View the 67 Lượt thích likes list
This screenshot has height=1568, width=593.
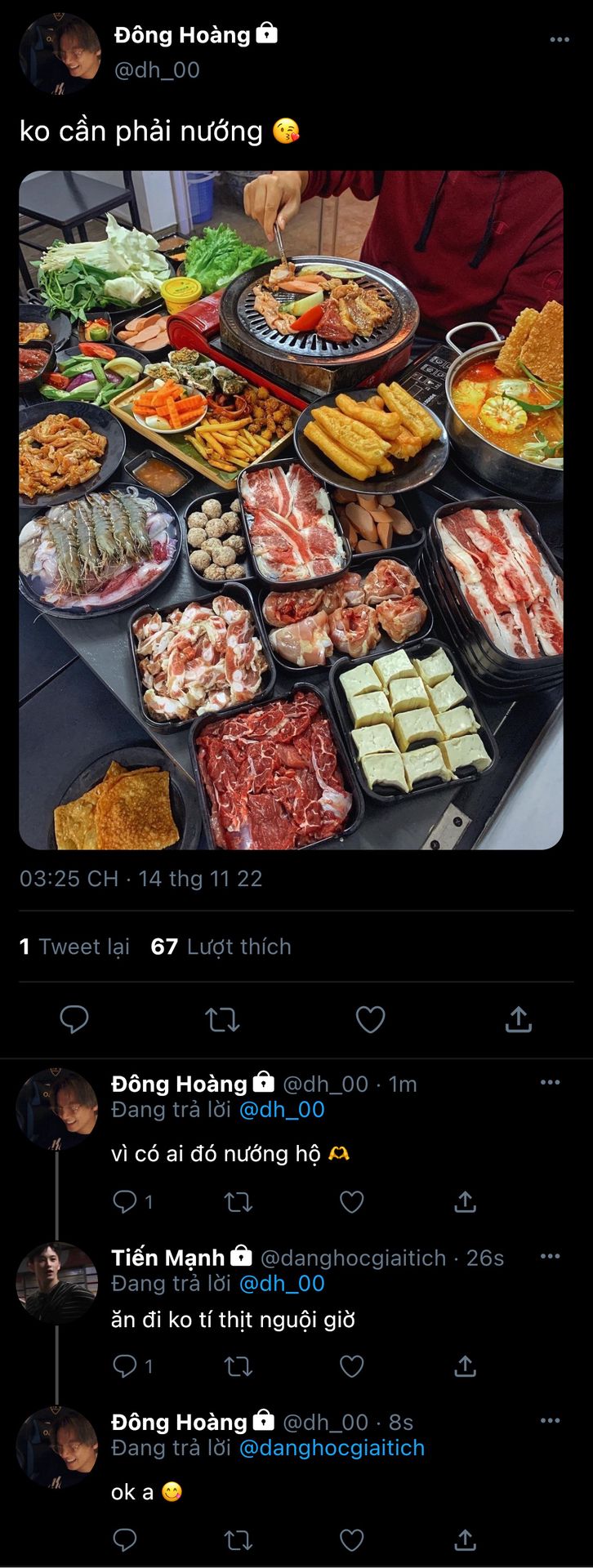221,947
